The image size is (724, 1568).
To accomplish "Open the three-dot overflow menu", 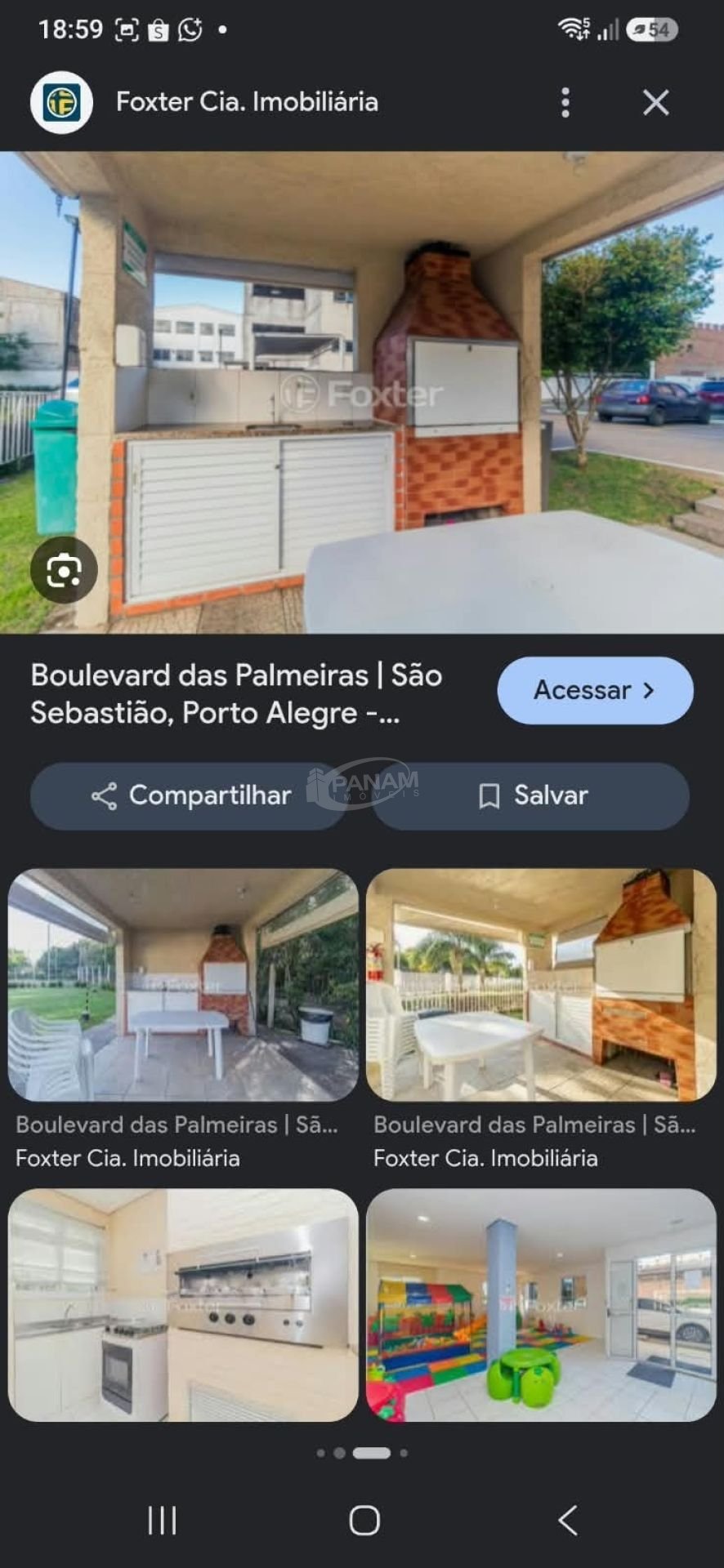I will (565, 103).
